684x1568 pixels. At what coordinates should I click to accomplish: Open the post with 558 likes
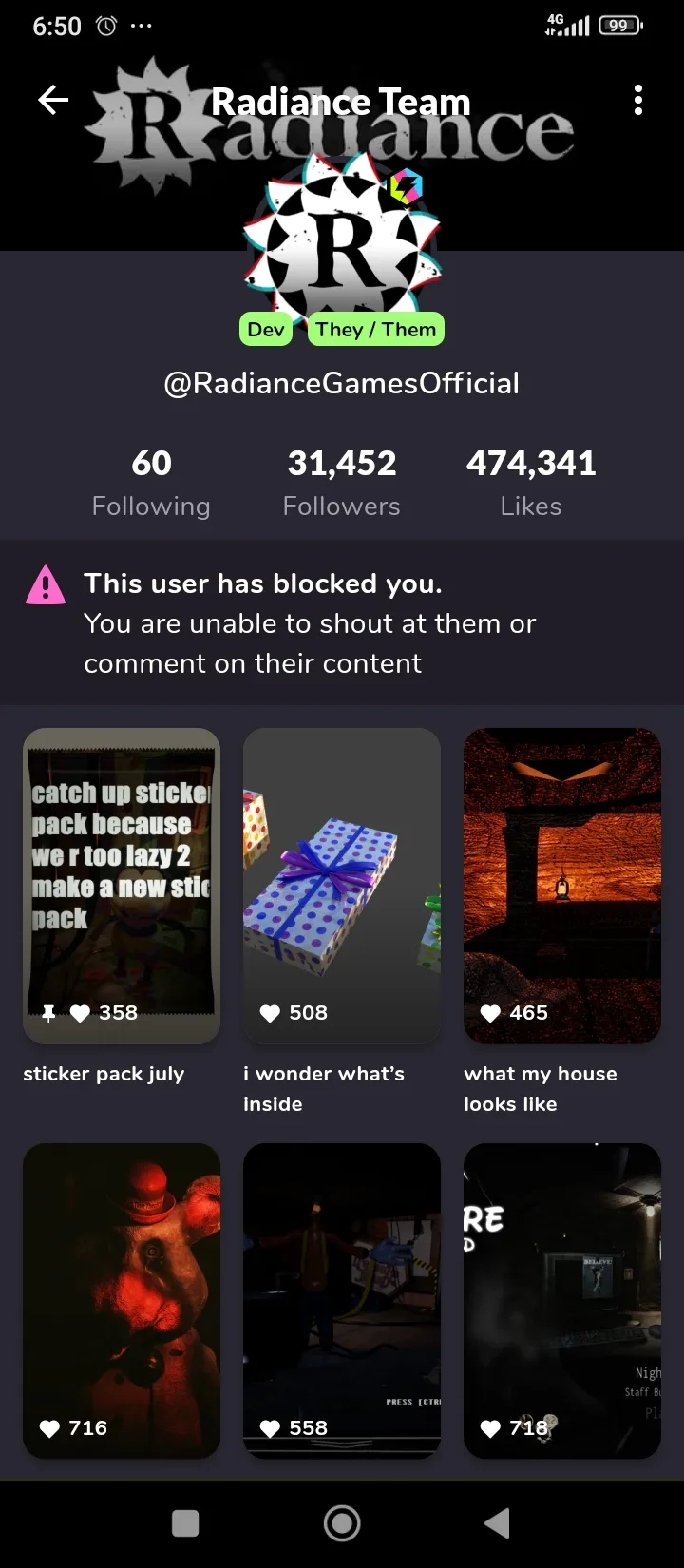[x=342, y=1300]
